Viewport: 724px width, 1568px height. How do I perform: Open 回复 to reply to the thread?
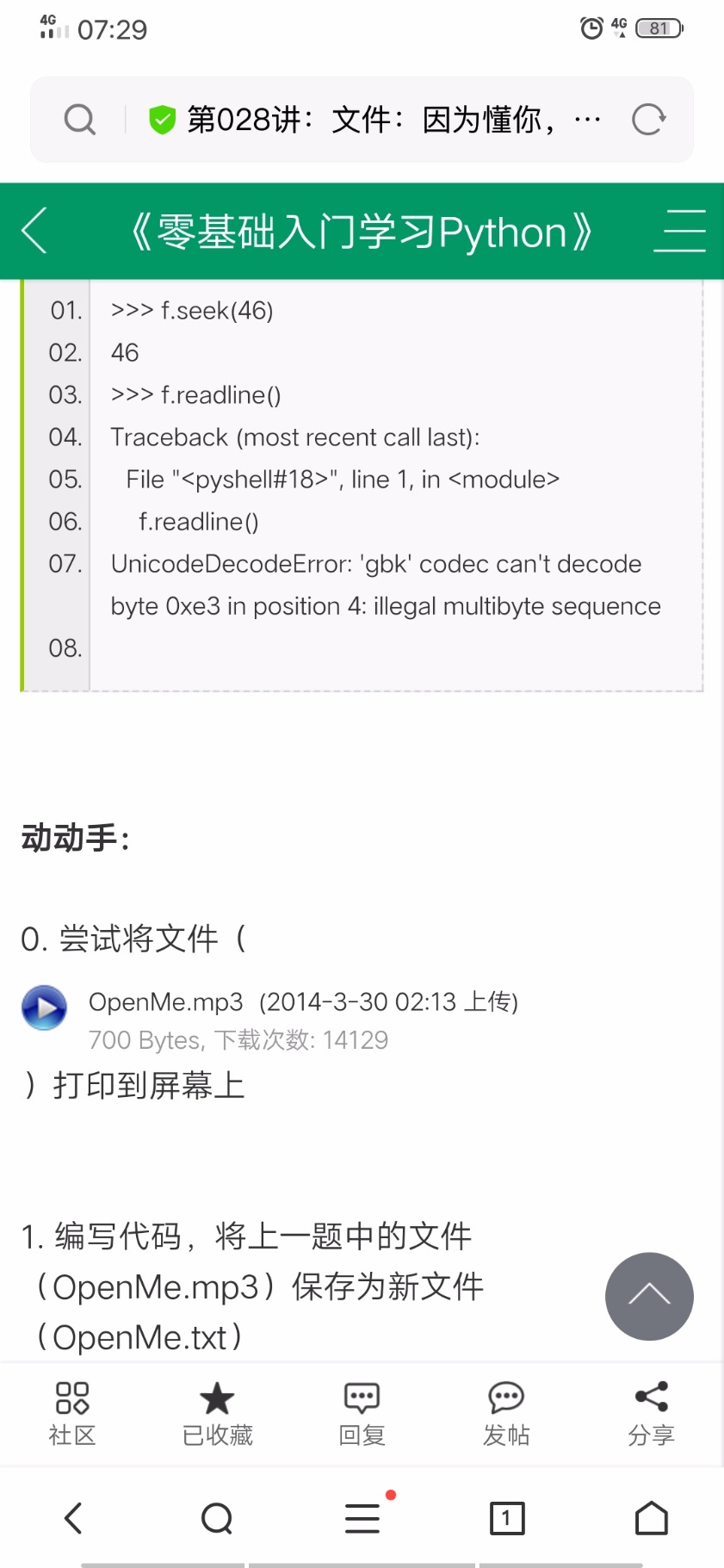[x=362, y=1413]
